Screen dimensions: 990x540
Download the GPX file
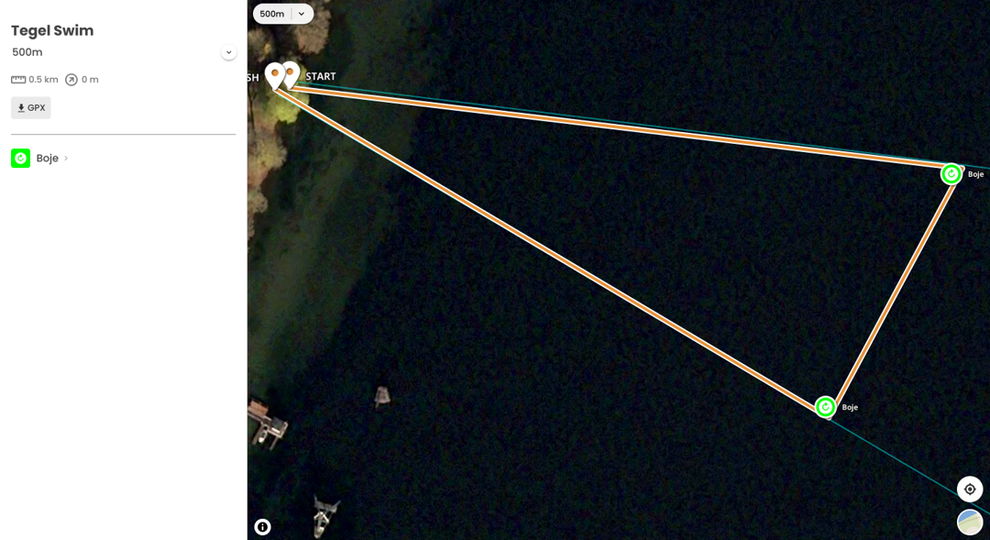coord(31,108)
